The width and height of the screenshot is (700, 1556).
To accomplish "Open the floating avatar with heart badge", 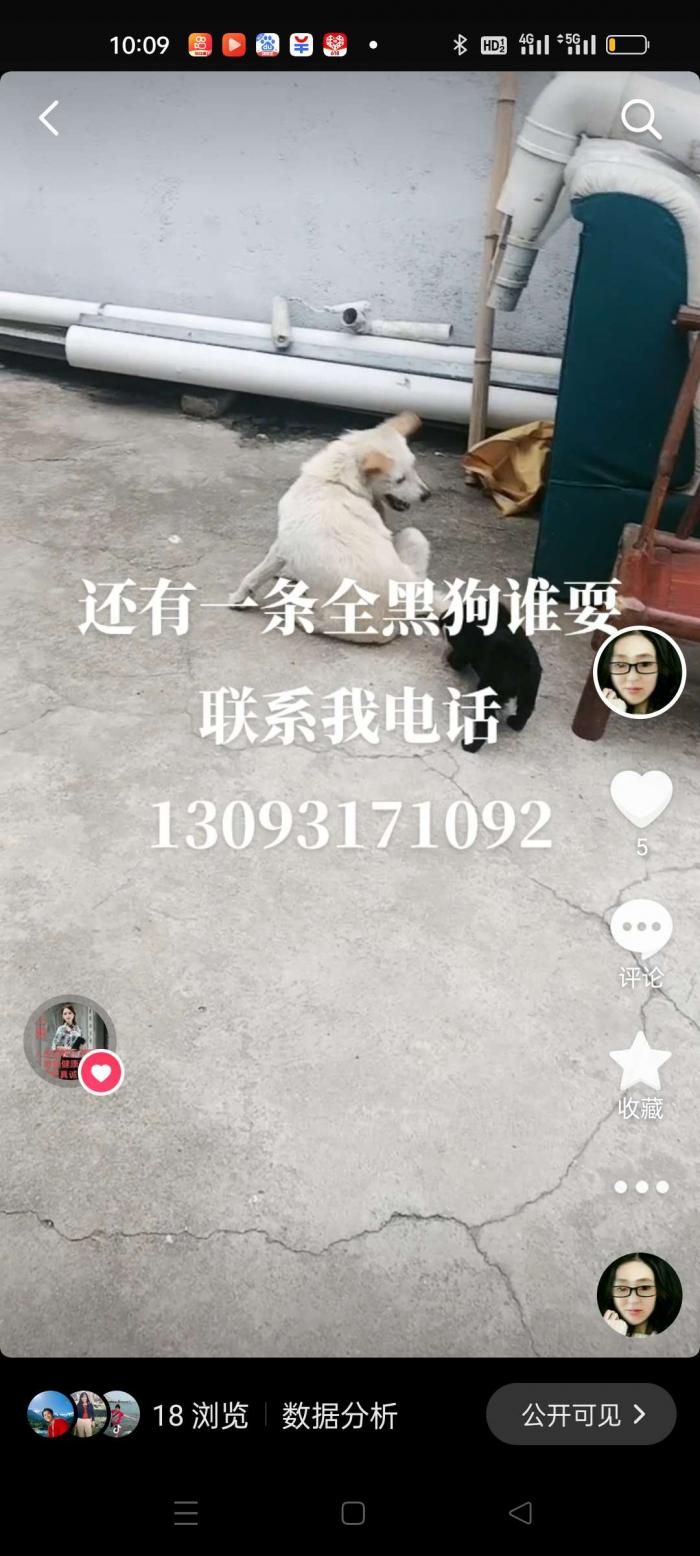I will 71,1042.
